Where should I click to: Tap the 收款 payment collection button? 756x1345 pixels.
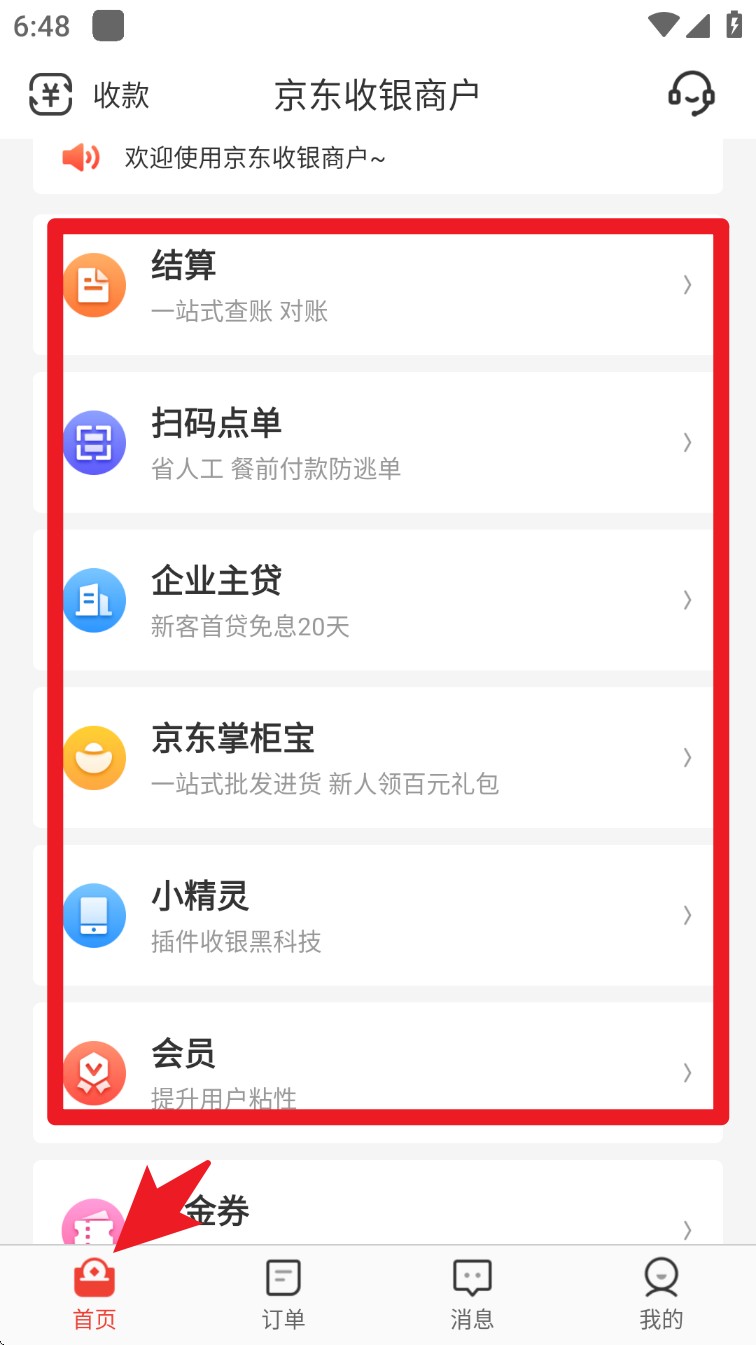pyautogui.click(x=88, y=95)
